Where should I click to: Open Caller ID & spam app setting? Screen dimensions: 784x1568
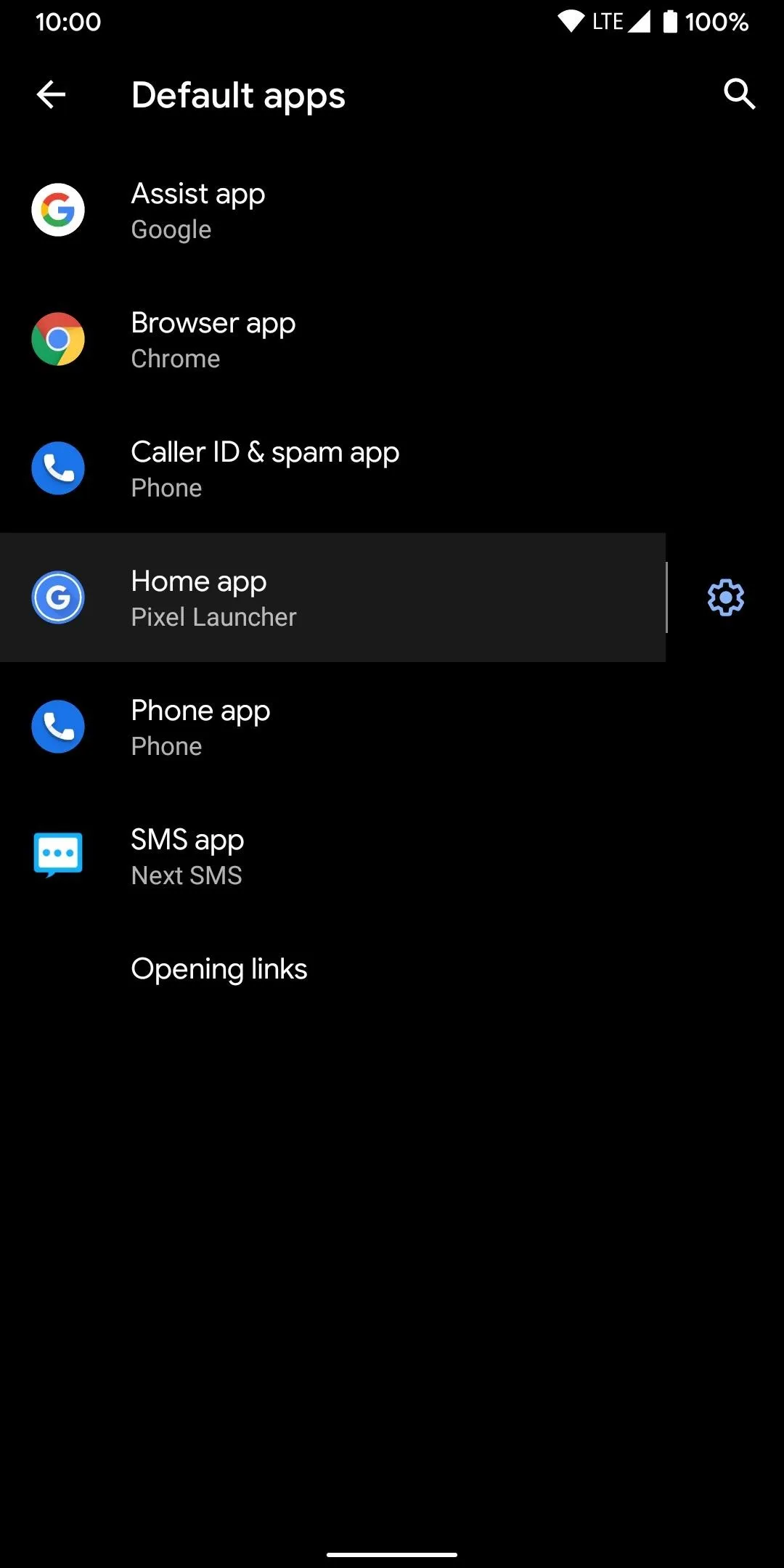[x=392, y=468]
